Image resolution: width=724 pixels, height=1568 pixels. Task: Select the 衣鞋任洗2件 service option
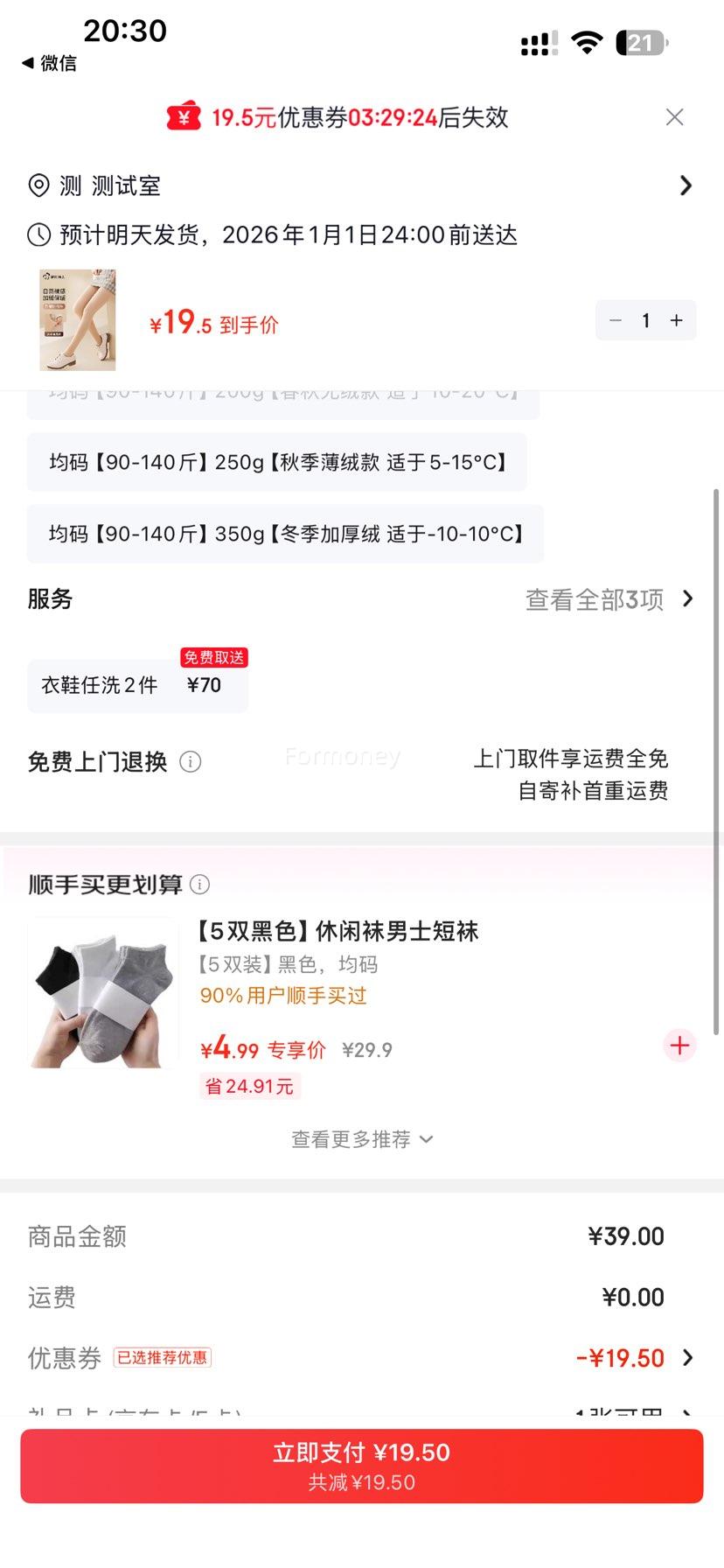(x=137, y=684)
